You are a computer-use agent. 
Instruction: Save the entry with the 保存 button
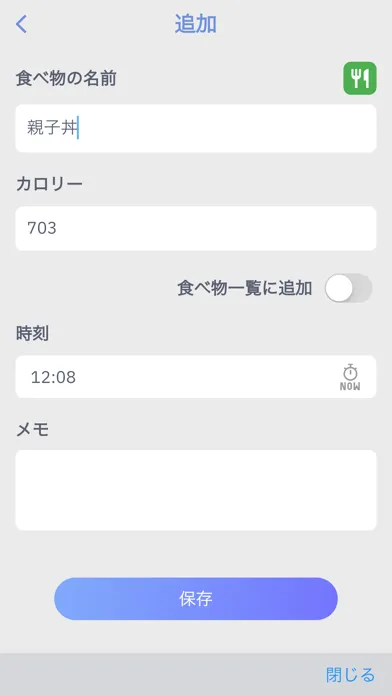pos(196,599)
